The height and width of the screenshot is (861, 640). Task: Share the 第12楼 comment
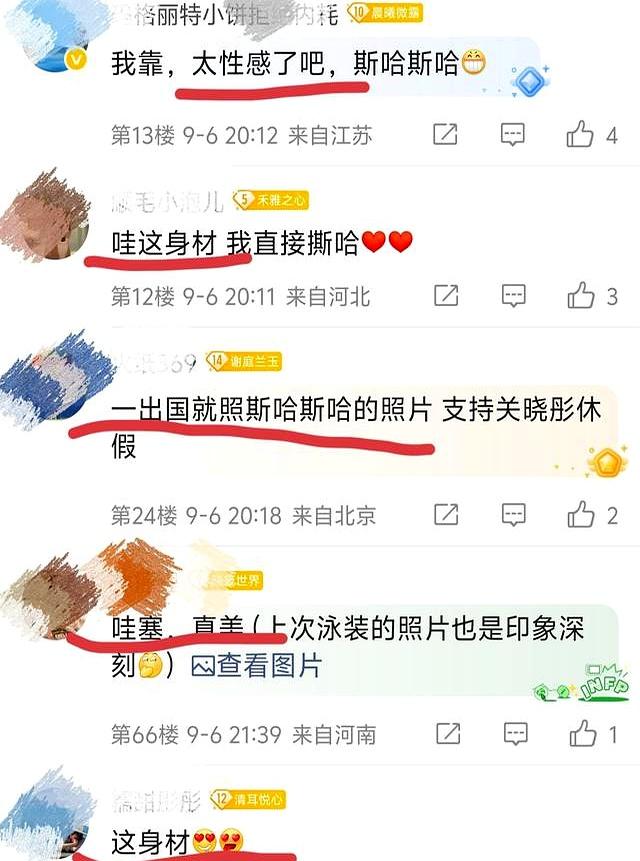(x=445, y=295)
